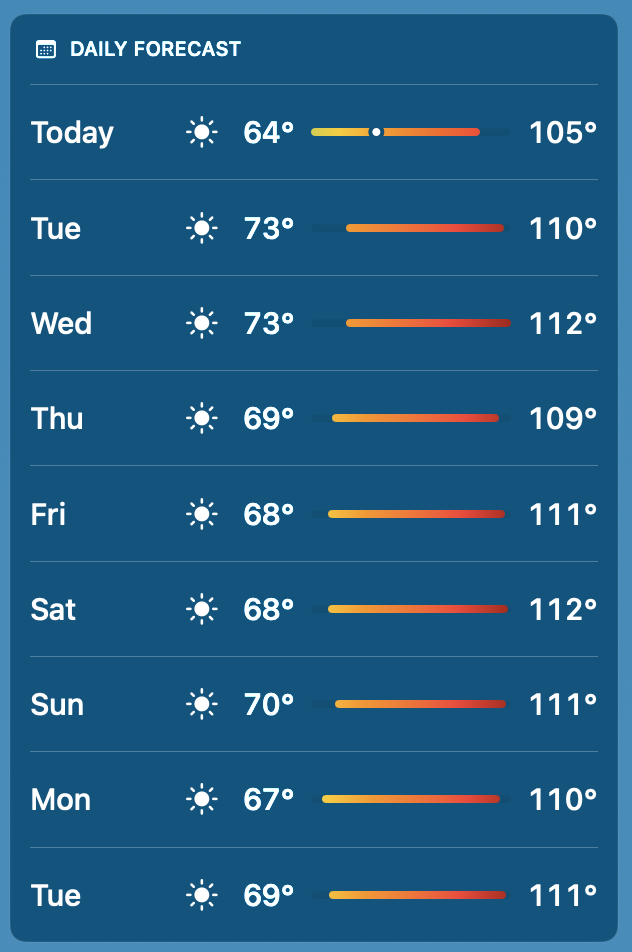This screenshot has width=632, height=952.
Task: View Thu forecast details
Action: coord(314,418)
